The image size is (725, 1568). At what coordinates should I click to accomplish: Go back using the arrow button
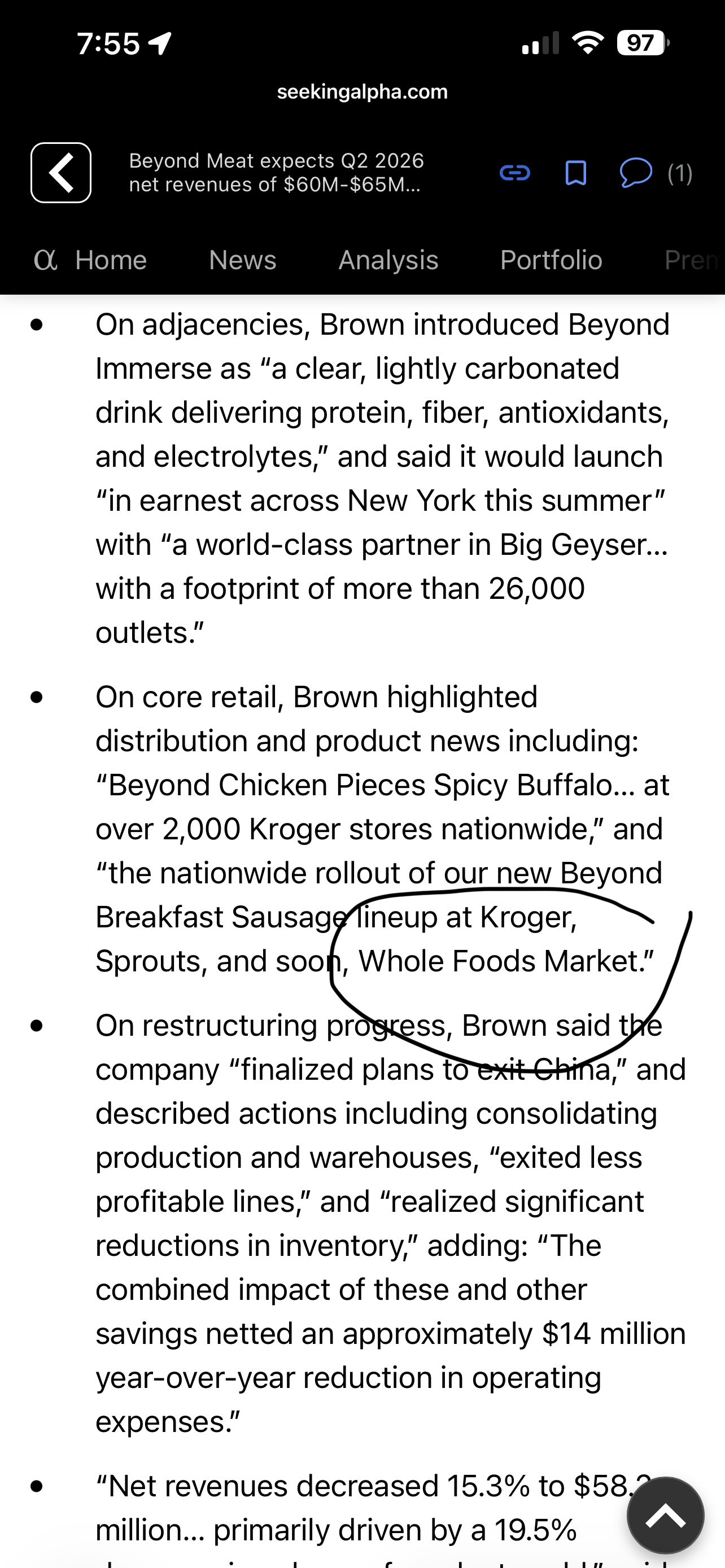click(x=61, y=173)
